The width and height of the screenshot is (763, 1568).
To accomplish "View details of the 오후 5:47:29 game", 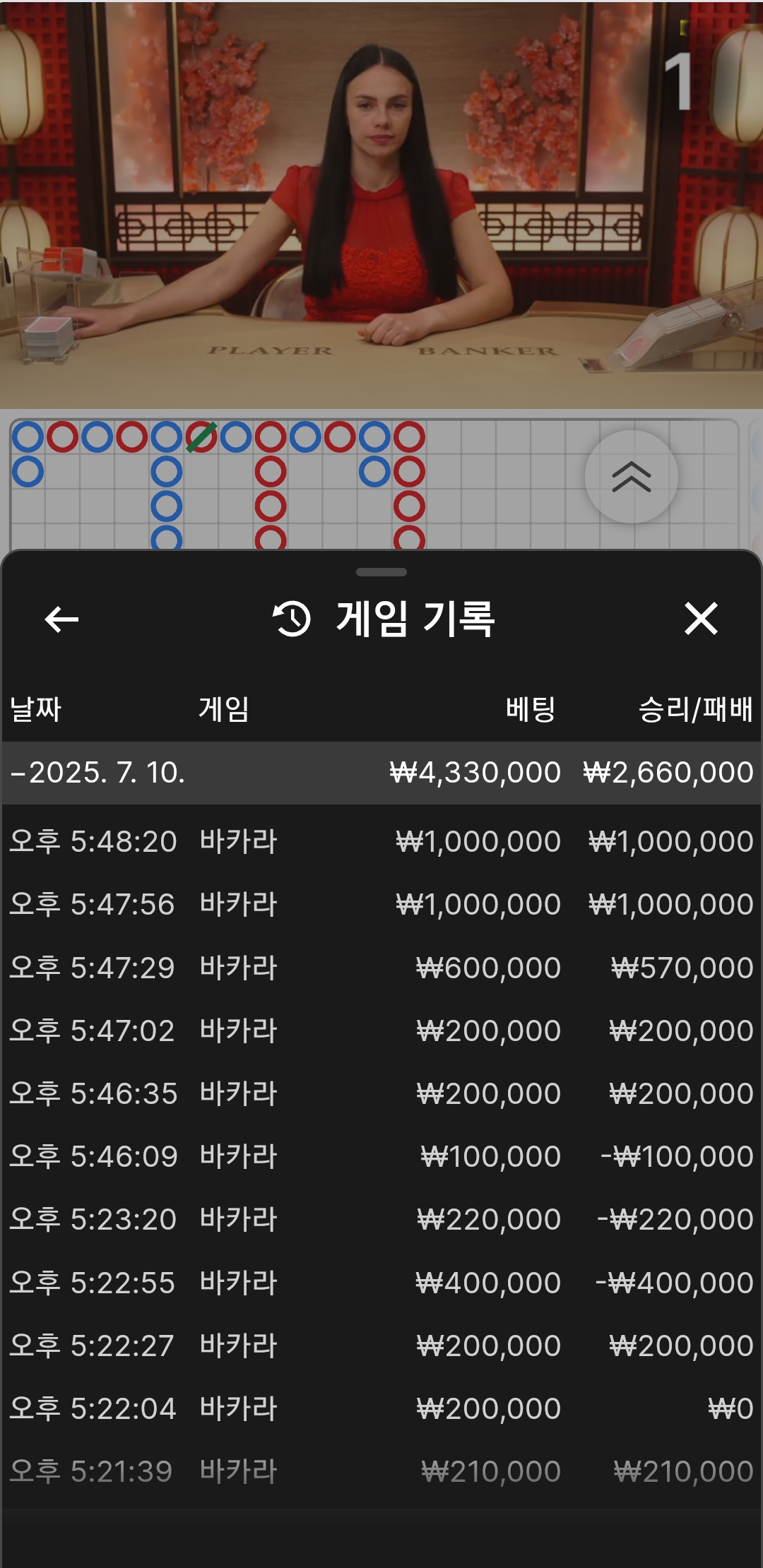I will pyautogui.click(x=381, y=968).
